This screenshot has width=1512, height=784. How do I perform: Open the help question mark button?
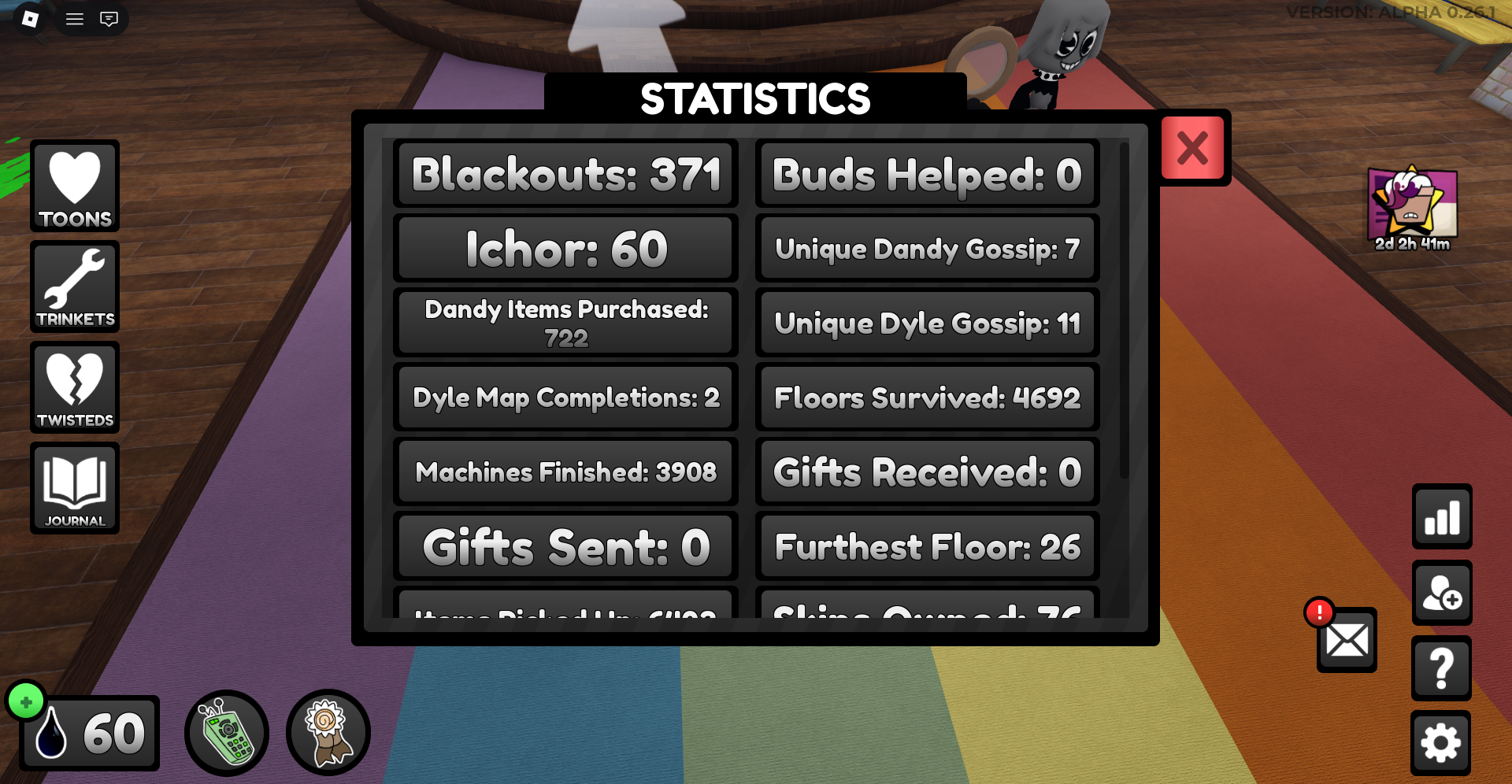1442,668
